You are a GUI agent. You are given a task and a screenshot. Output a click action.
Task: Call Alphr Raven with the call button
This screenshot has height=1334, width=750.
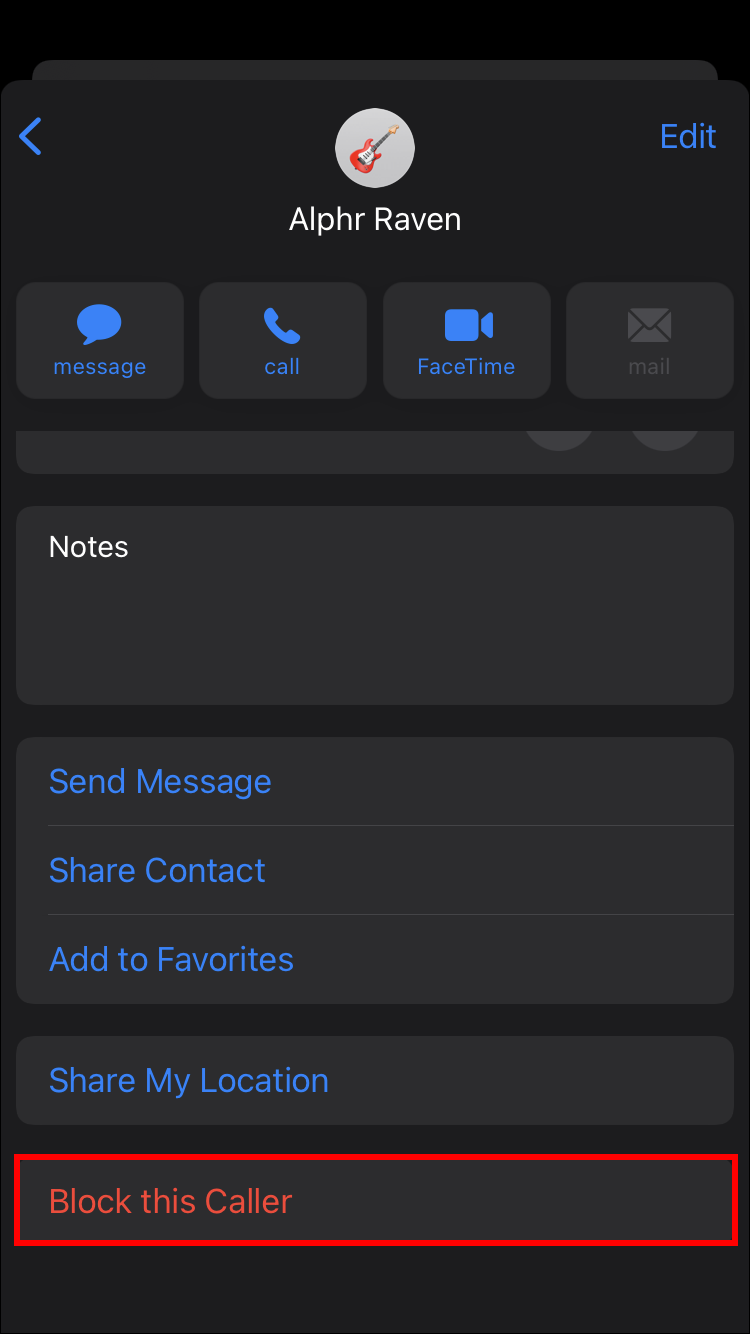282,341
